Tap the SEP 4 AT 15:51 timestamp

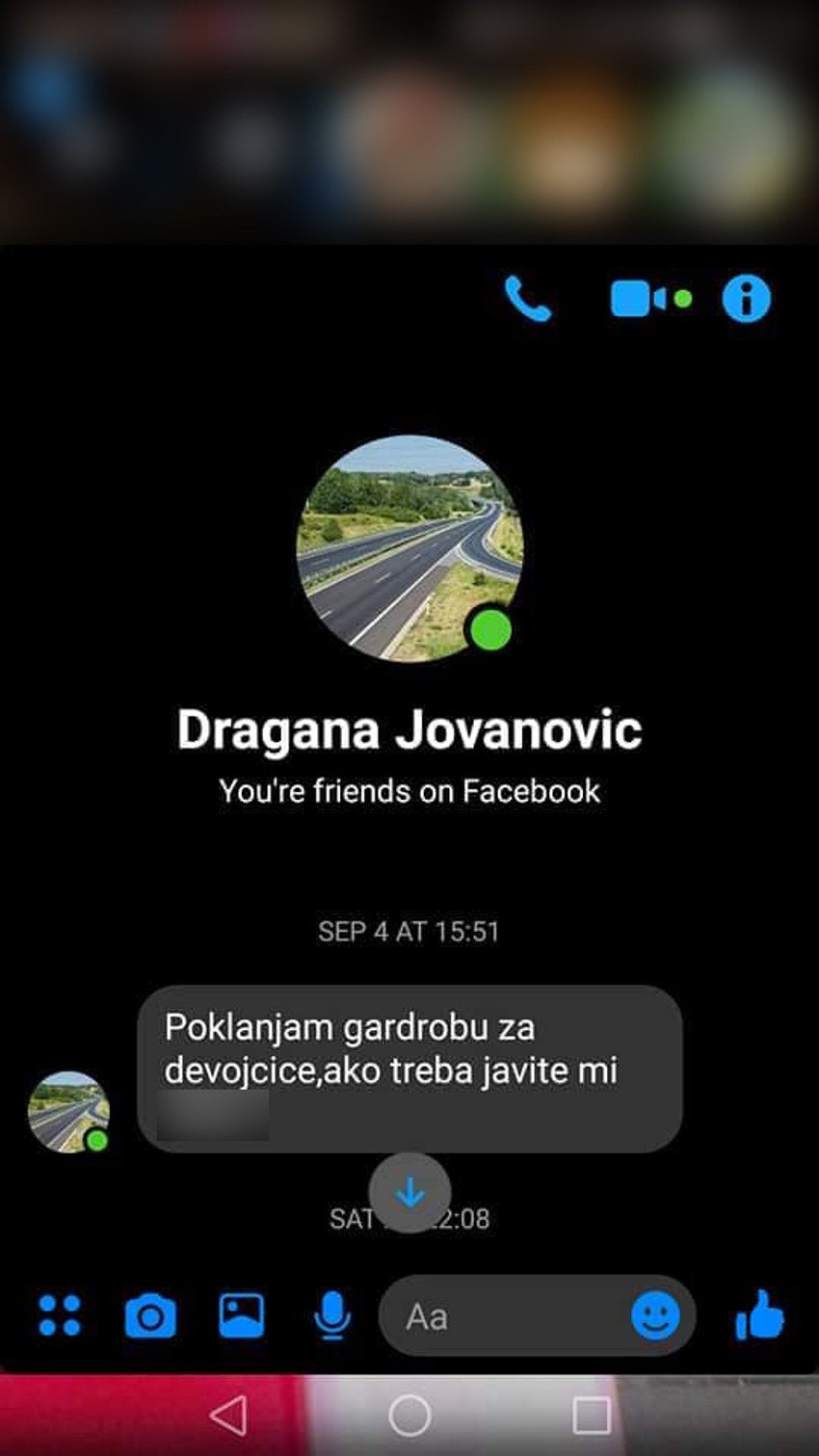[409, 931]
